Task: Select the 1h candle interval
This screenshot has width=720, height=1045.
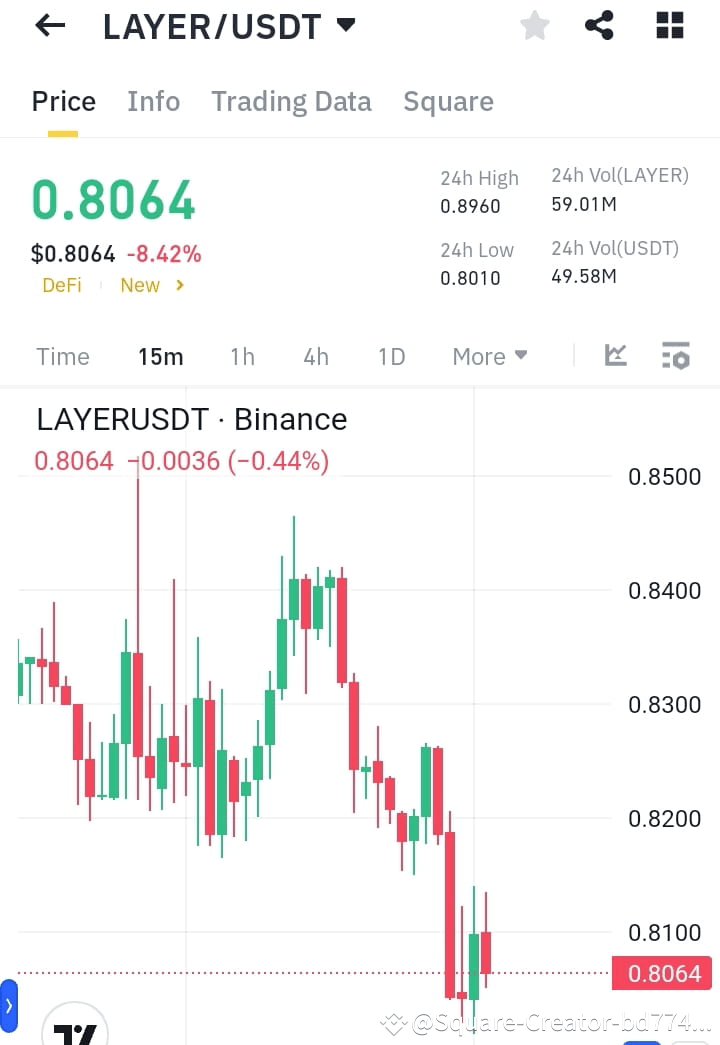Action: click(x=242, y=356)
